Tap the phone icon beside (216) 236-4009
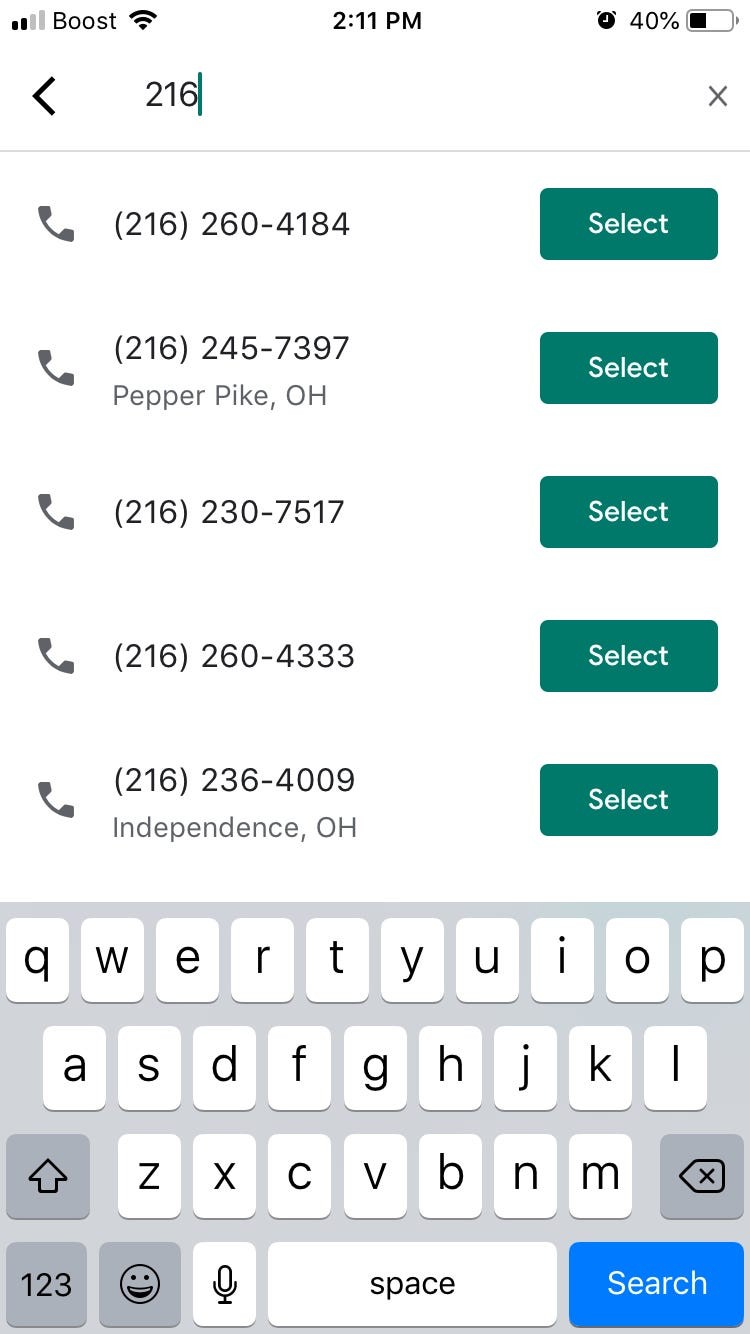Screen dimensions: 750x1334 coord(57,799)
